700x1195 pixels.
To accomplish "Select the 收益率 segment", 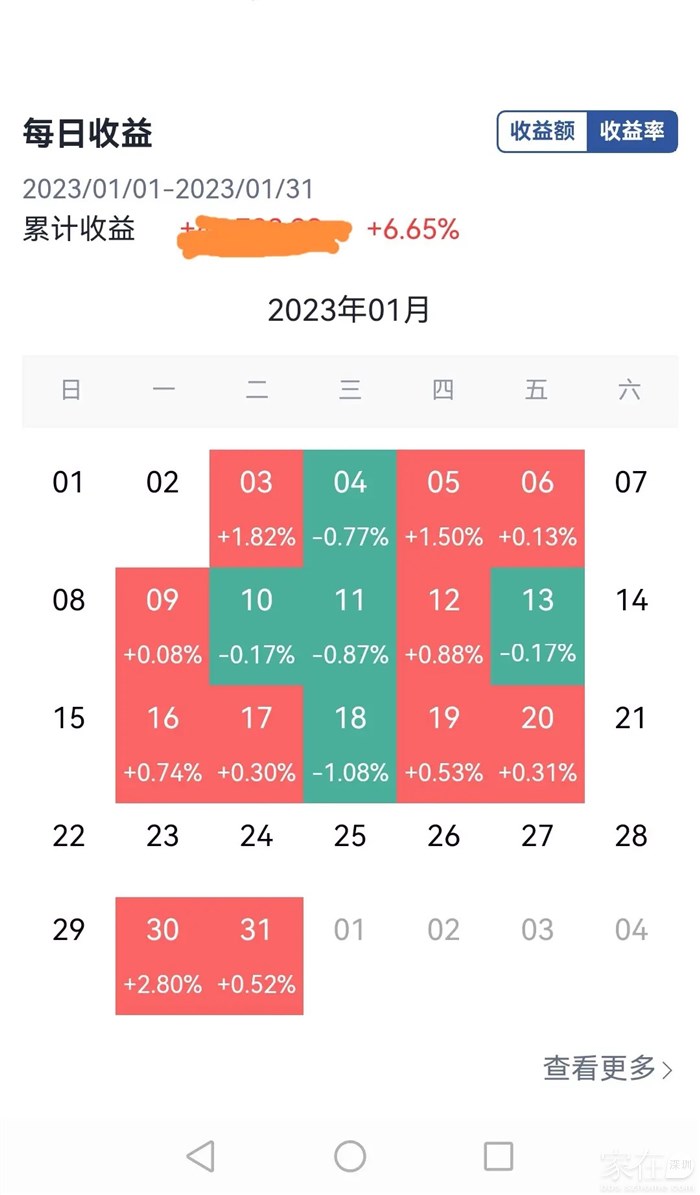I will click(632, 131).
